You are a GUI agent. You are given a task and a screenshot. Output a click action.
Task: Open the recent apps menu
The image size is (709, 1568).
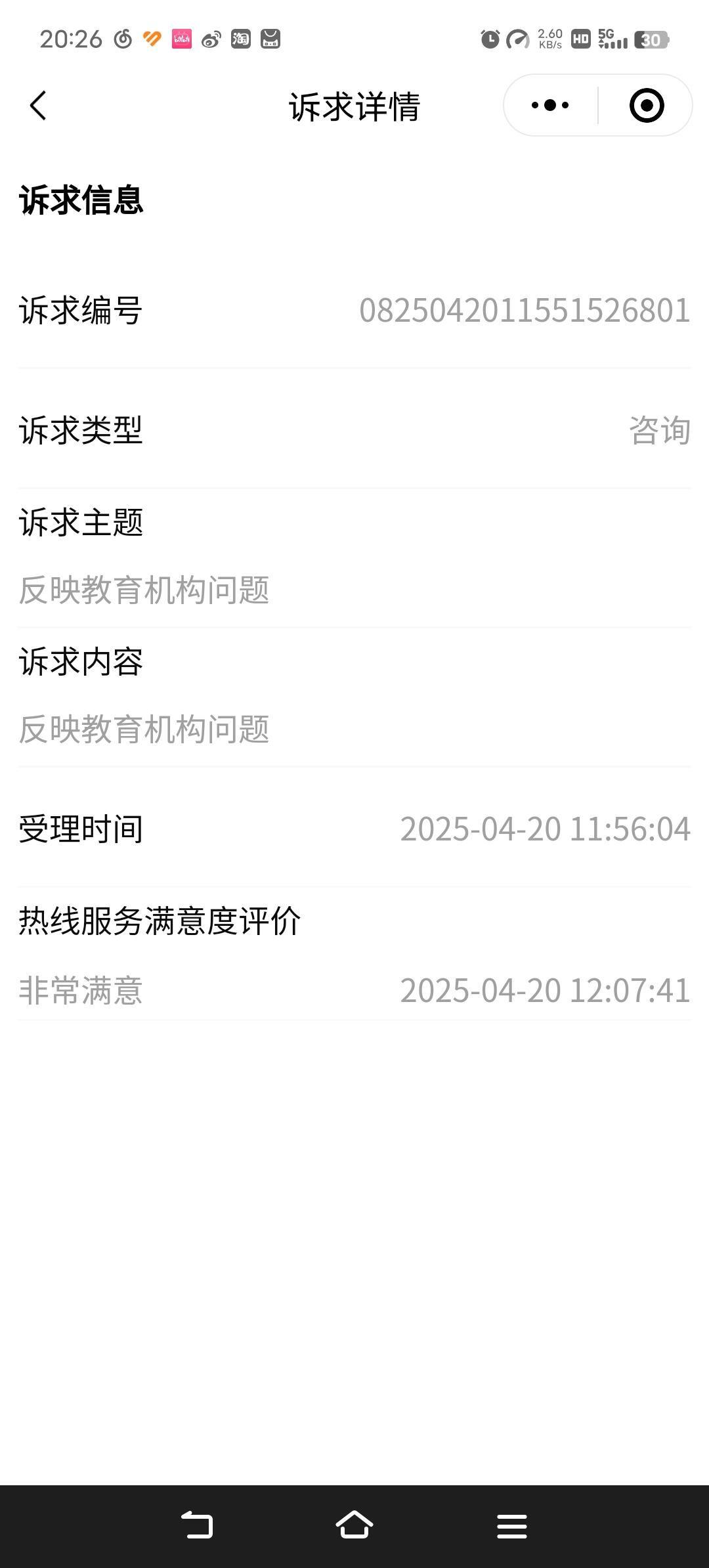click(x=512, y=1526)
